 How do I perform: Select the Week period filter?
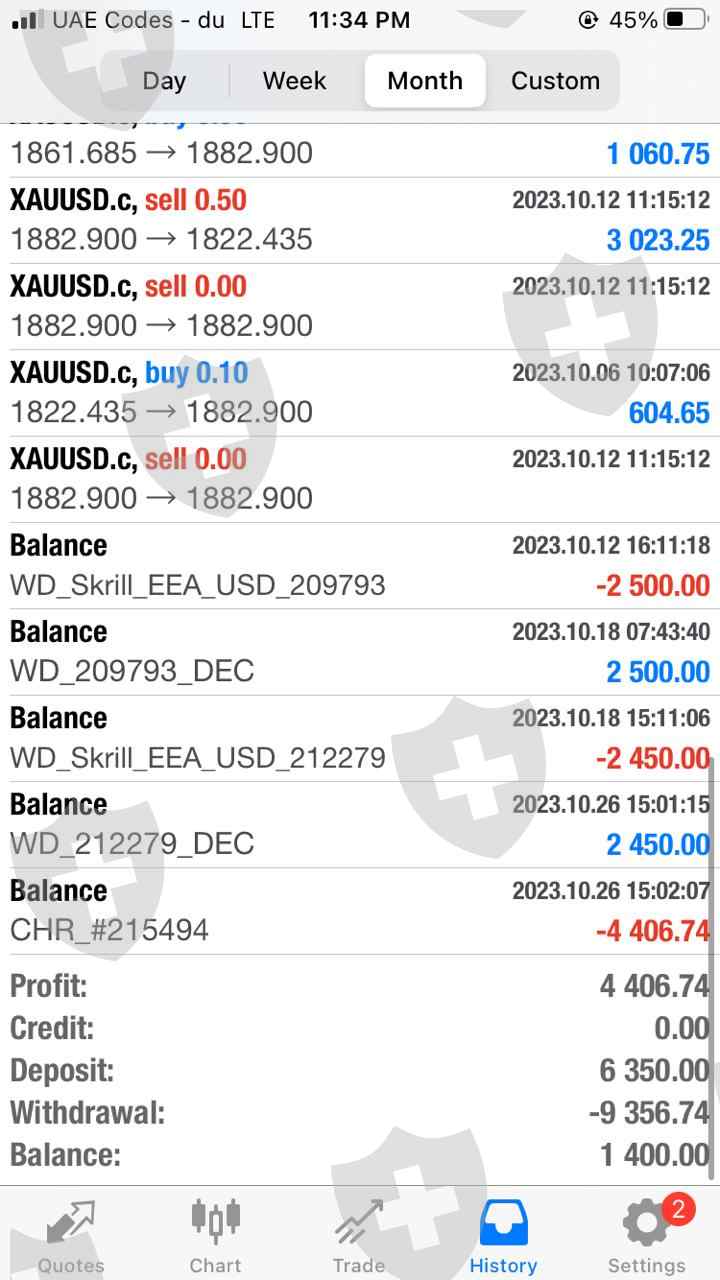pyautogui.click(x=294, y=81)
